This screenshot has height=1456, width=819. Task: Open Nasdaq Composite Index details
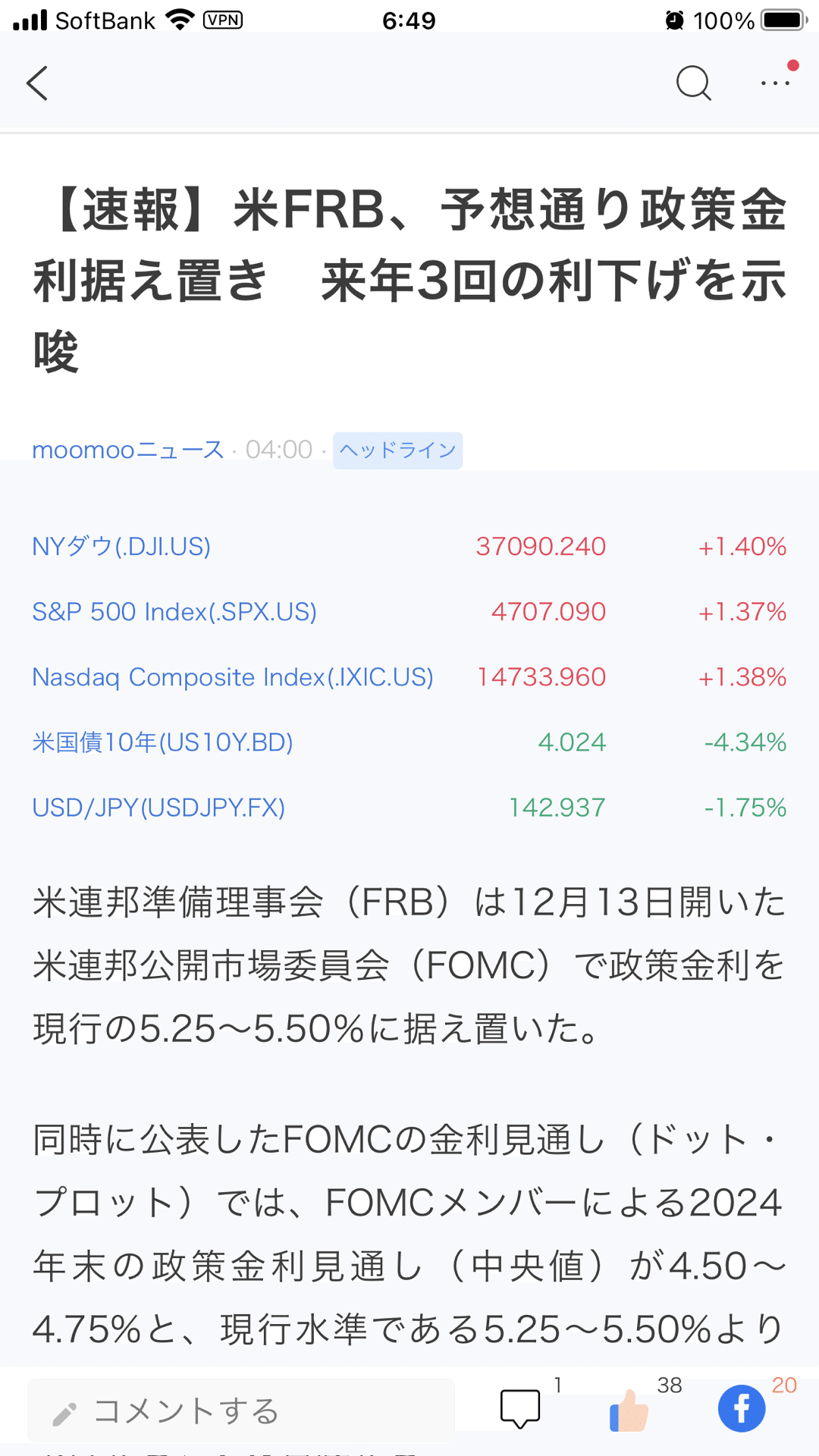click(231, 677)
